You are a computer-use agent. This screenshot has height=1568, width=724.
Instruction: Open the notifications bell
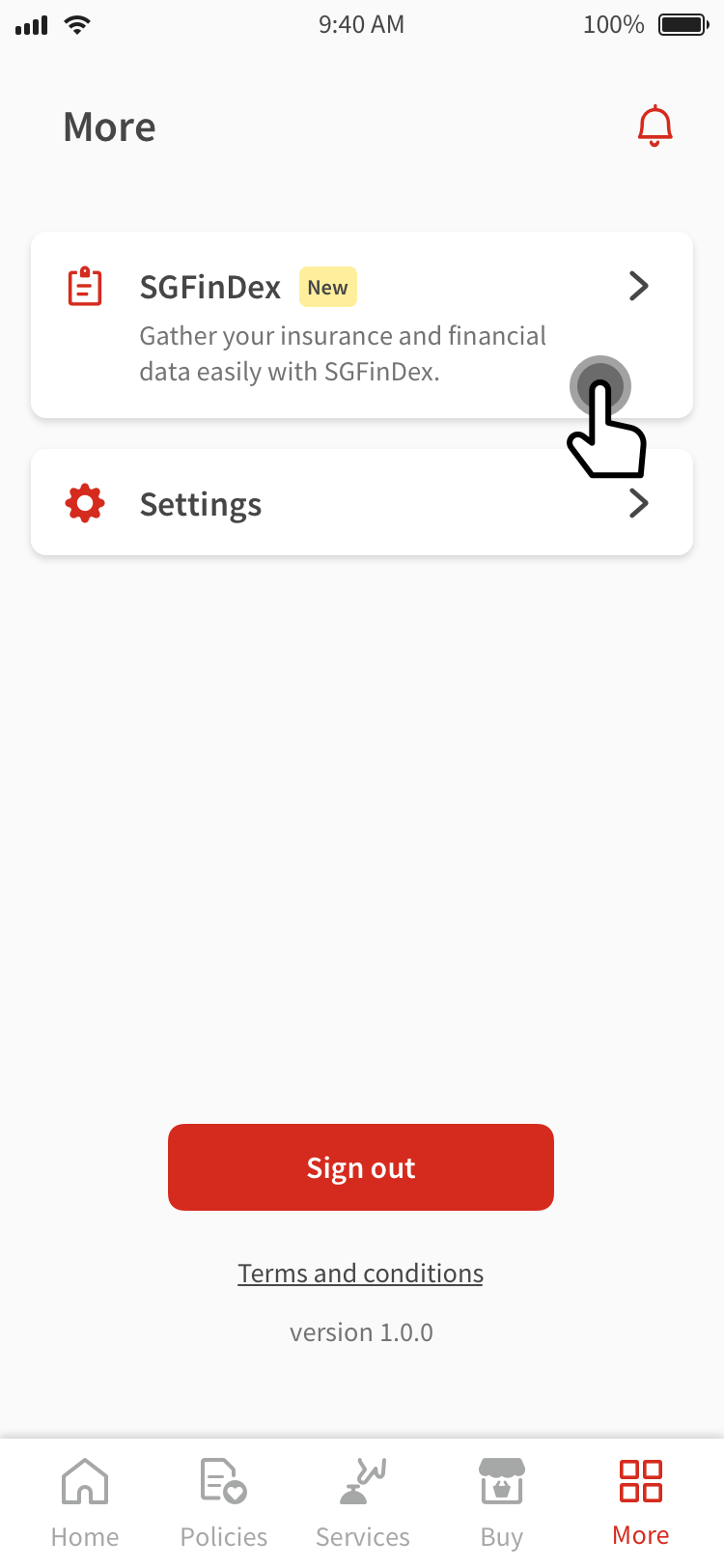pyautogui.click(x=654, y=126)
